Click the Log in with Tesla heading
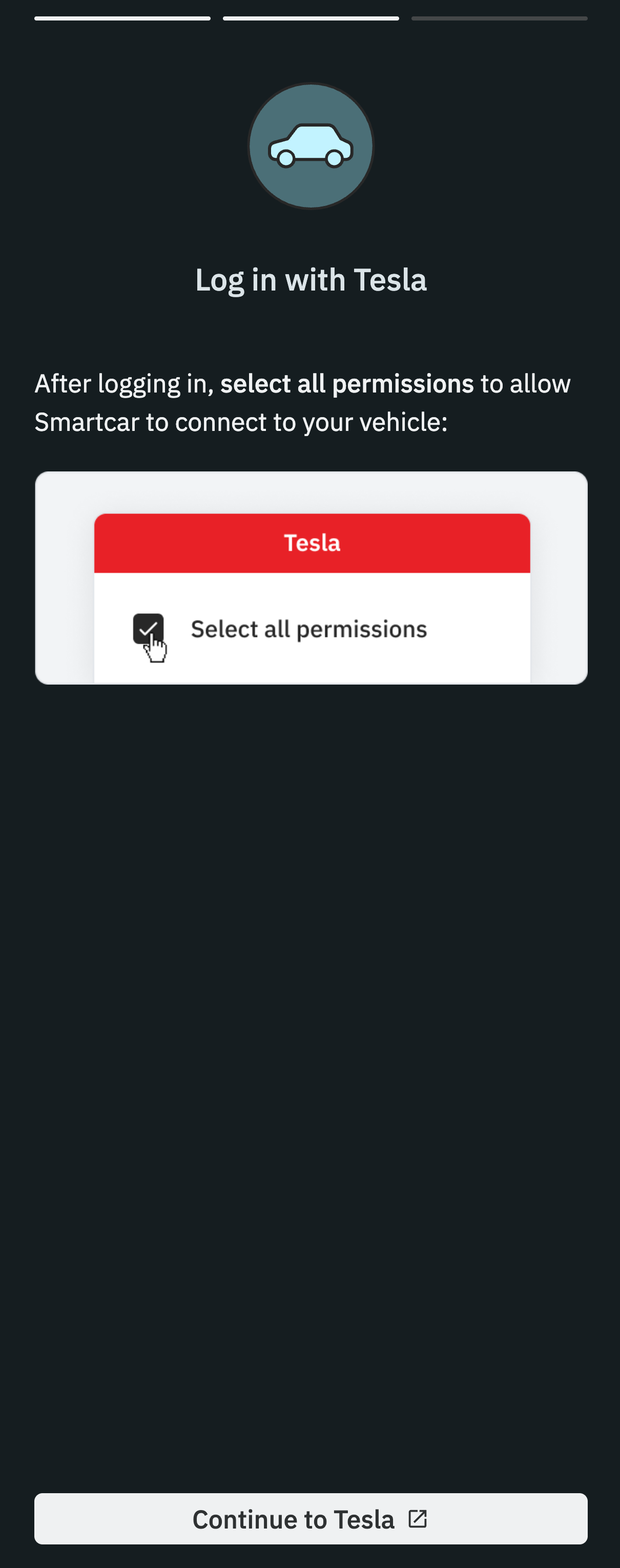Viewport: 620px width, 1568px height. tap(311, 280)
